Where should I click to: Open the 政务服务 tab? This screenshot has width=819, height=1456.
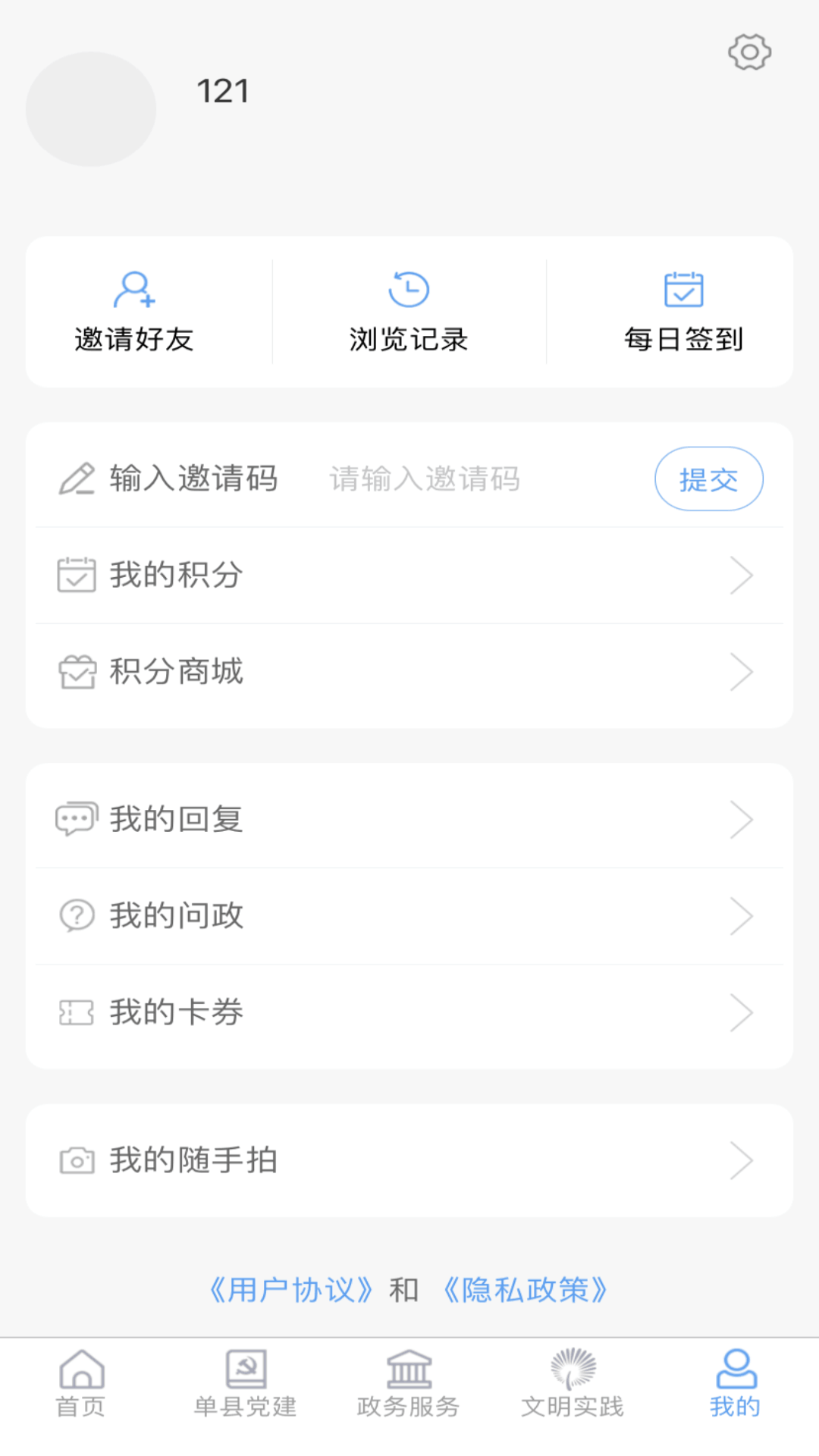click(409, 1388)
